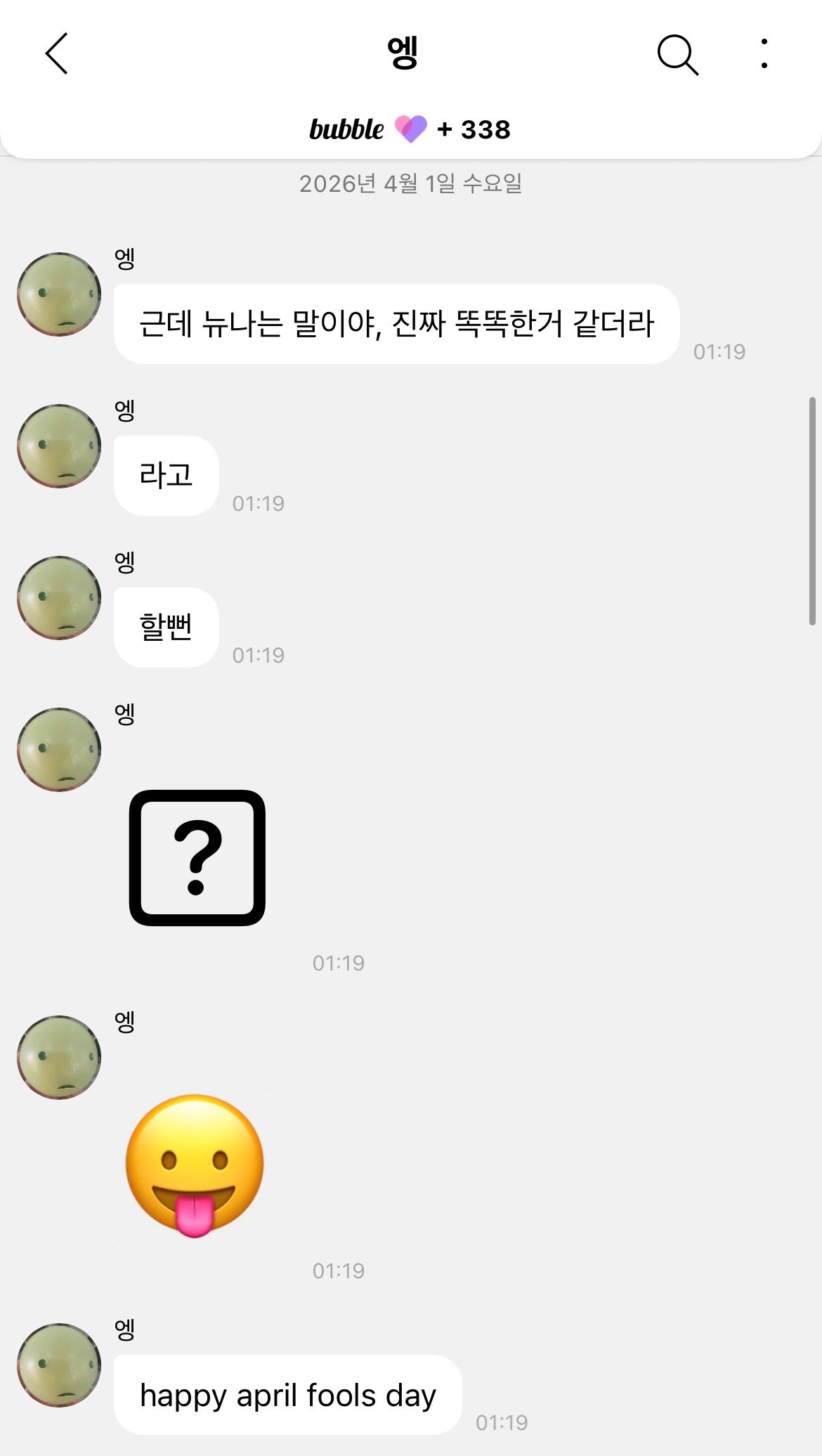This screenshot has height=1456, width=822.
Task: Open the search icon in the top bar
Action: tap(677, 53)
